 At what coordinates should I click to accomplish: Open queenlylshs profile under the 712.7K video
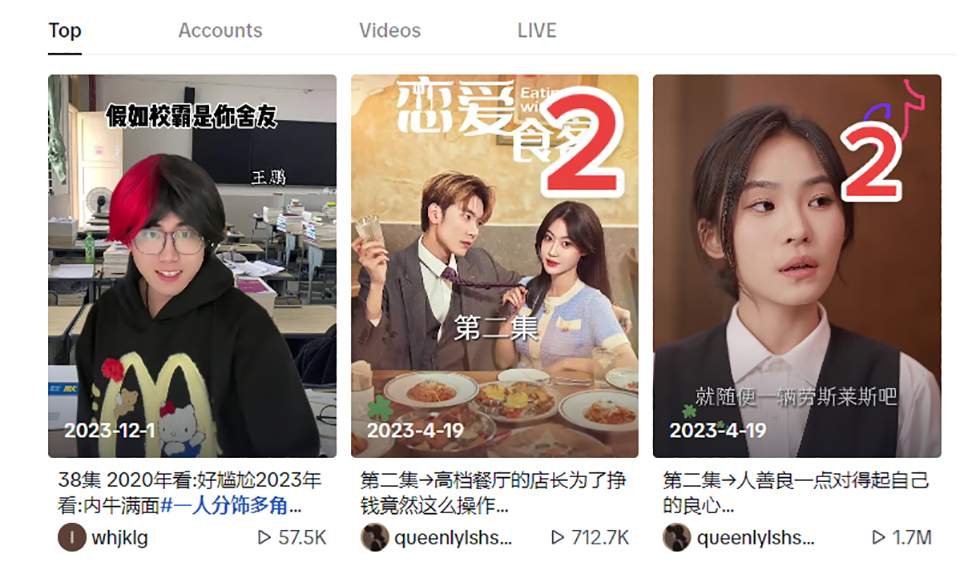(x=452, y=538)
